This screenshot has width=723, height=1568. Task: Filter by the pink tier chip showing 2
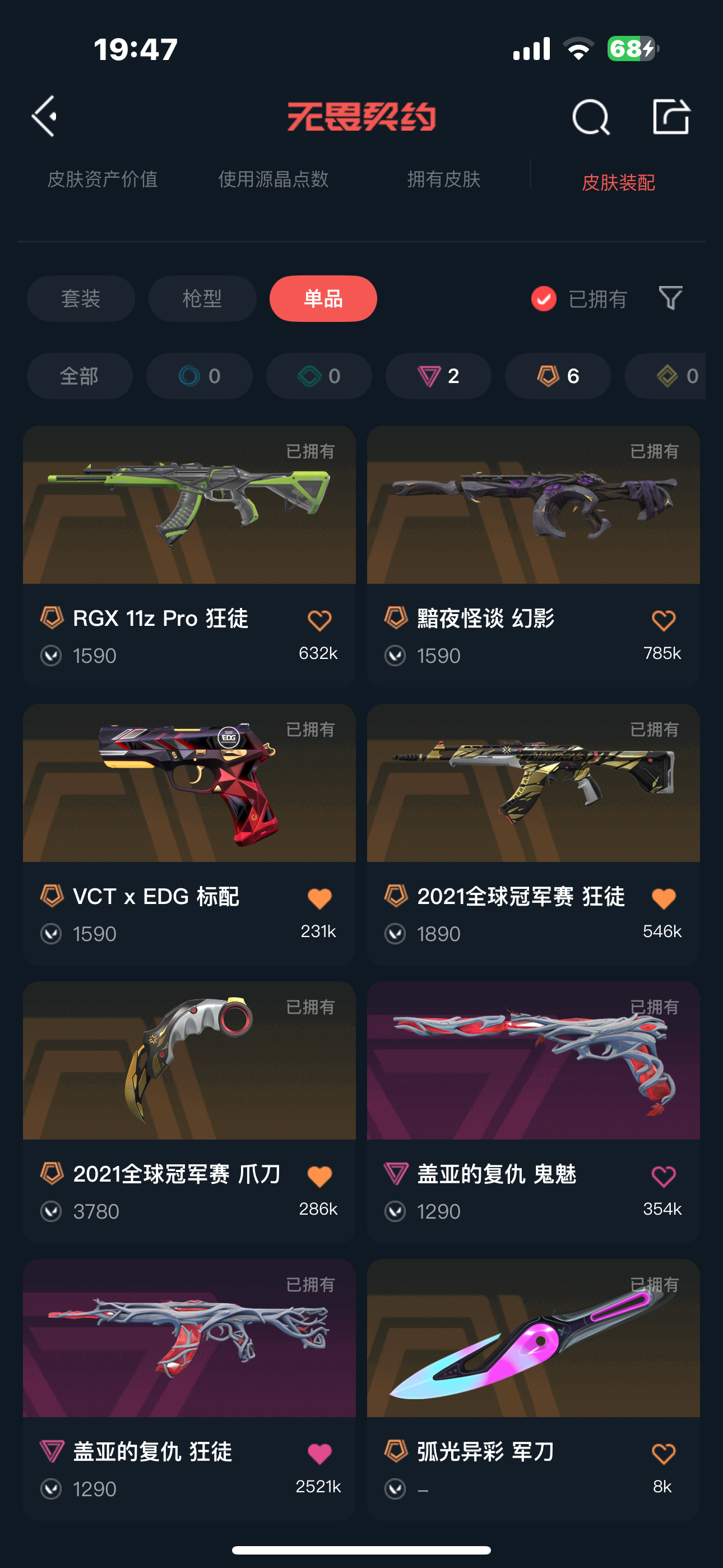click(x=438, y=376)
